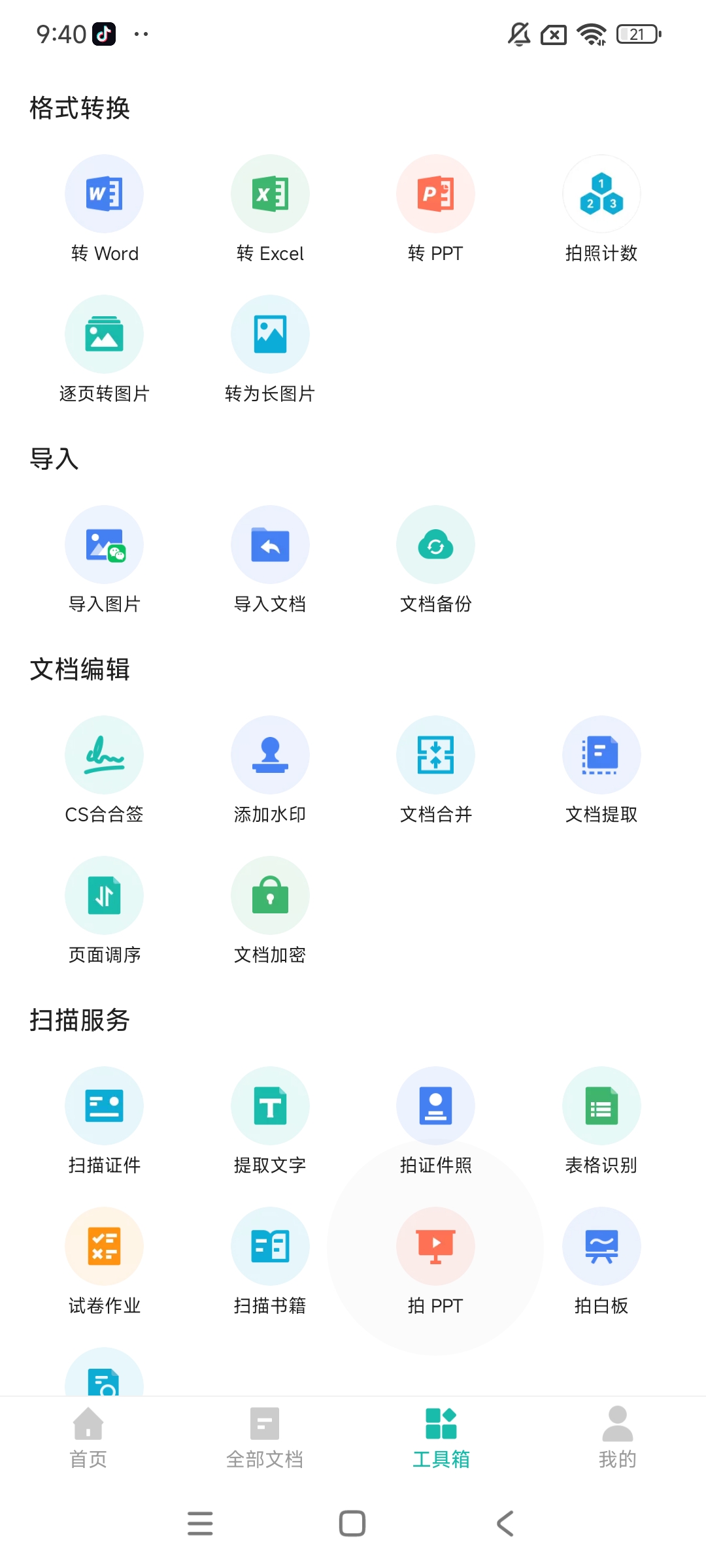
Task: Select the highlighted 拍 PPT tool
Action: (435, 1260)
